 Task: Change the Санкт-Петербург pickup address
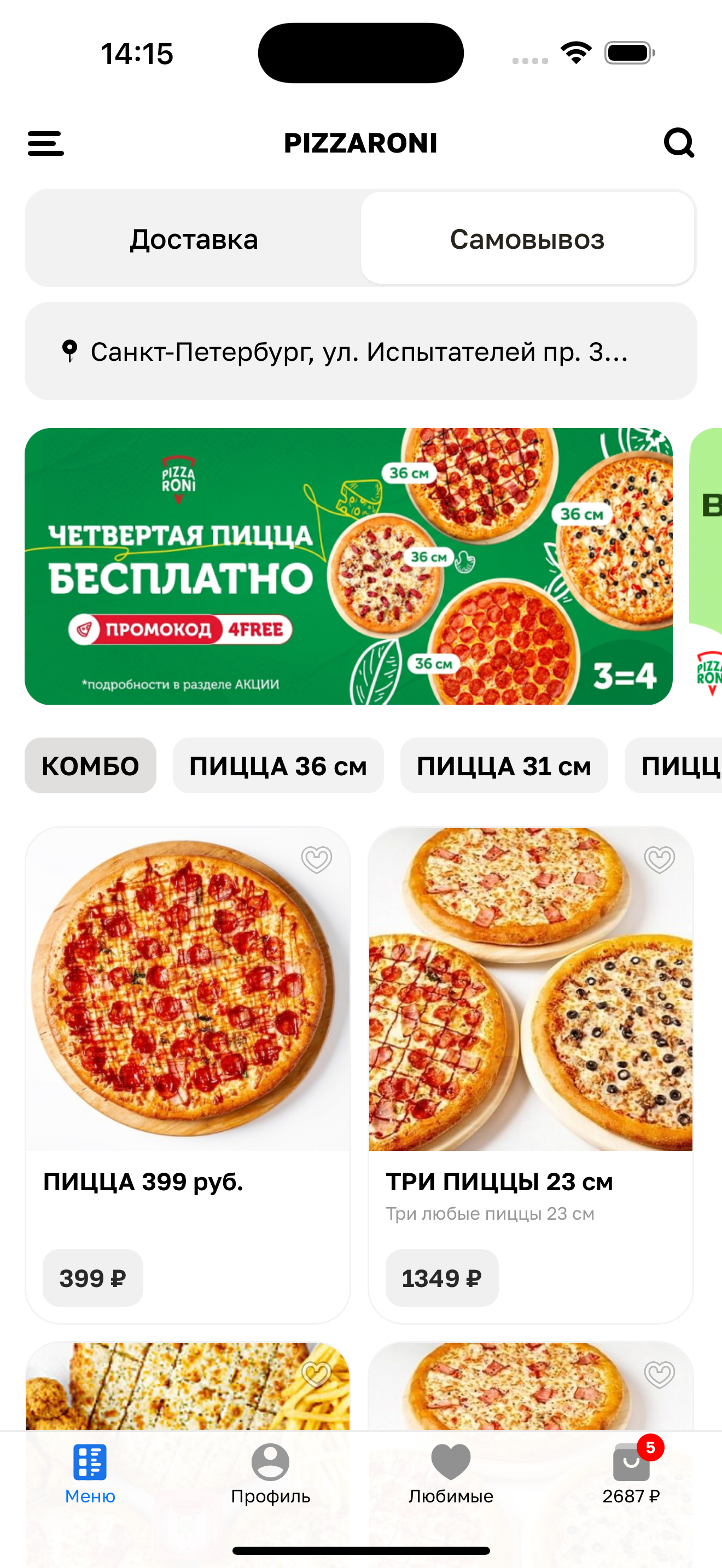[360, 351]
